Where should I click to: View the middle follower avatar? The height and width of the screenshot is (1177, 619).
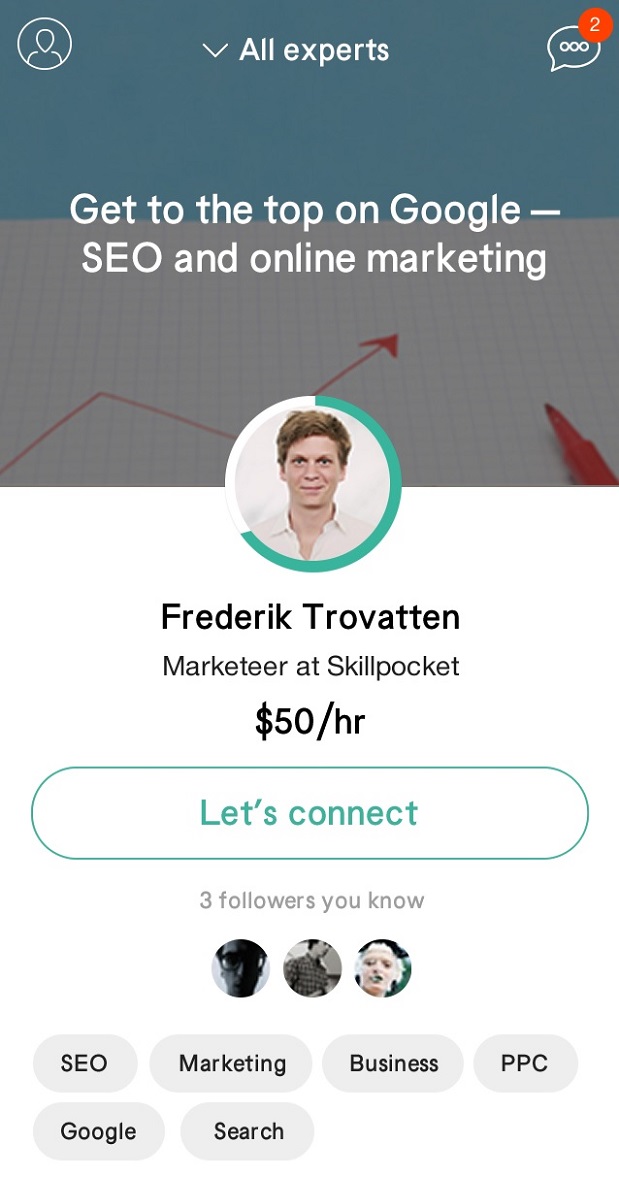(312, 968)
